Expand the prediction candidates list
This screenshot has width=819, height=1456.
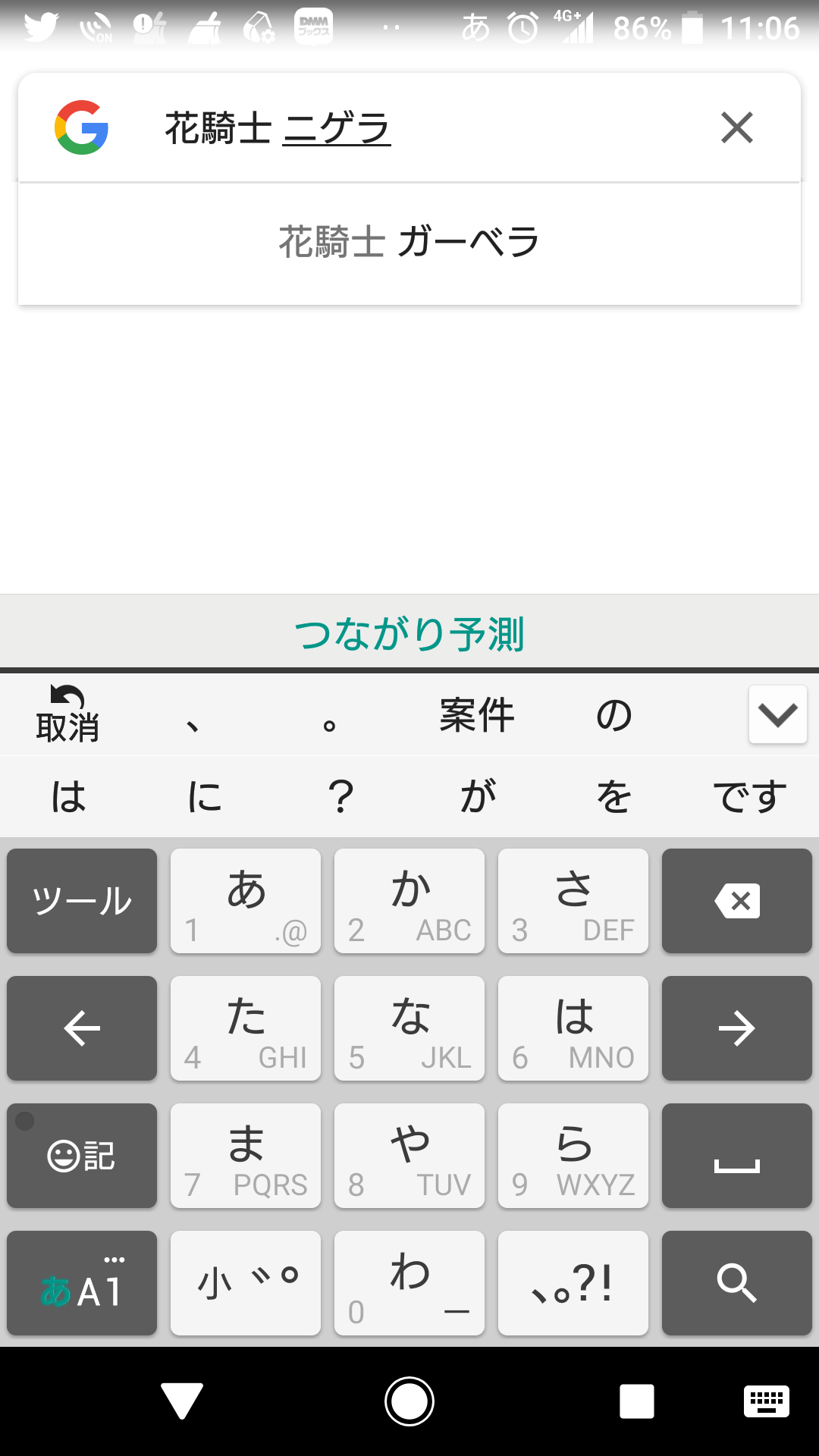pyautogui.click(x=777, y=714)
